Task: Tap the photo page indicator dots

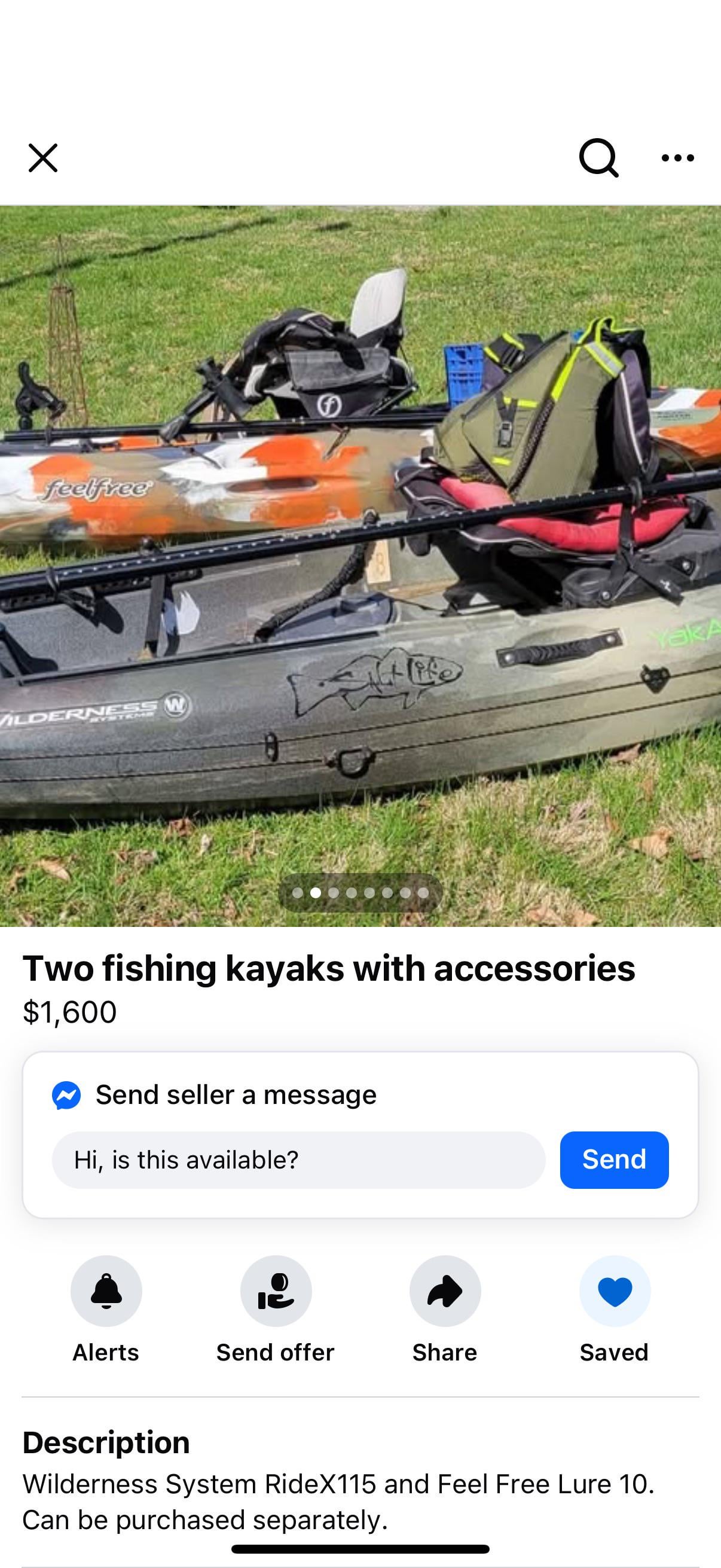Action: click(x=360, y=893)
